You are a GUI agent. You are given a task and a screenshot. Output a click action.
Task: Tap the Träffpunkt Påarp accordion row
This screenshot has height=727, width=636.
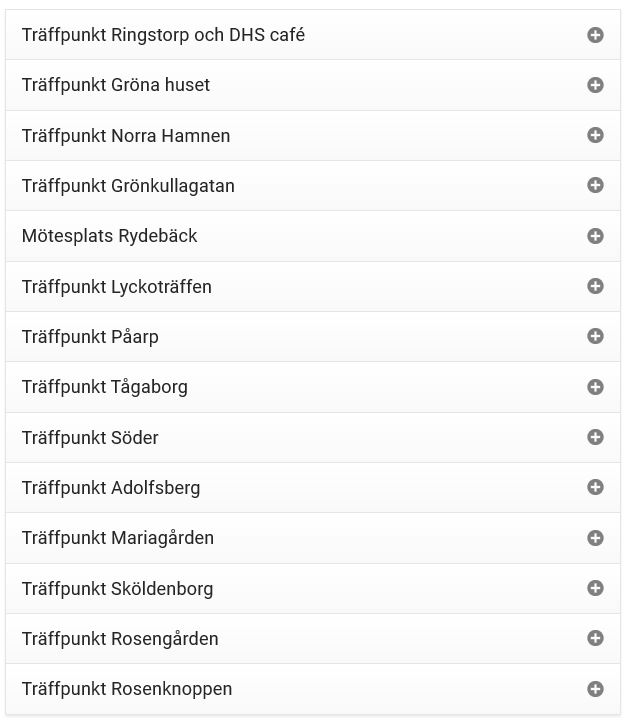(x=595, y=336)
